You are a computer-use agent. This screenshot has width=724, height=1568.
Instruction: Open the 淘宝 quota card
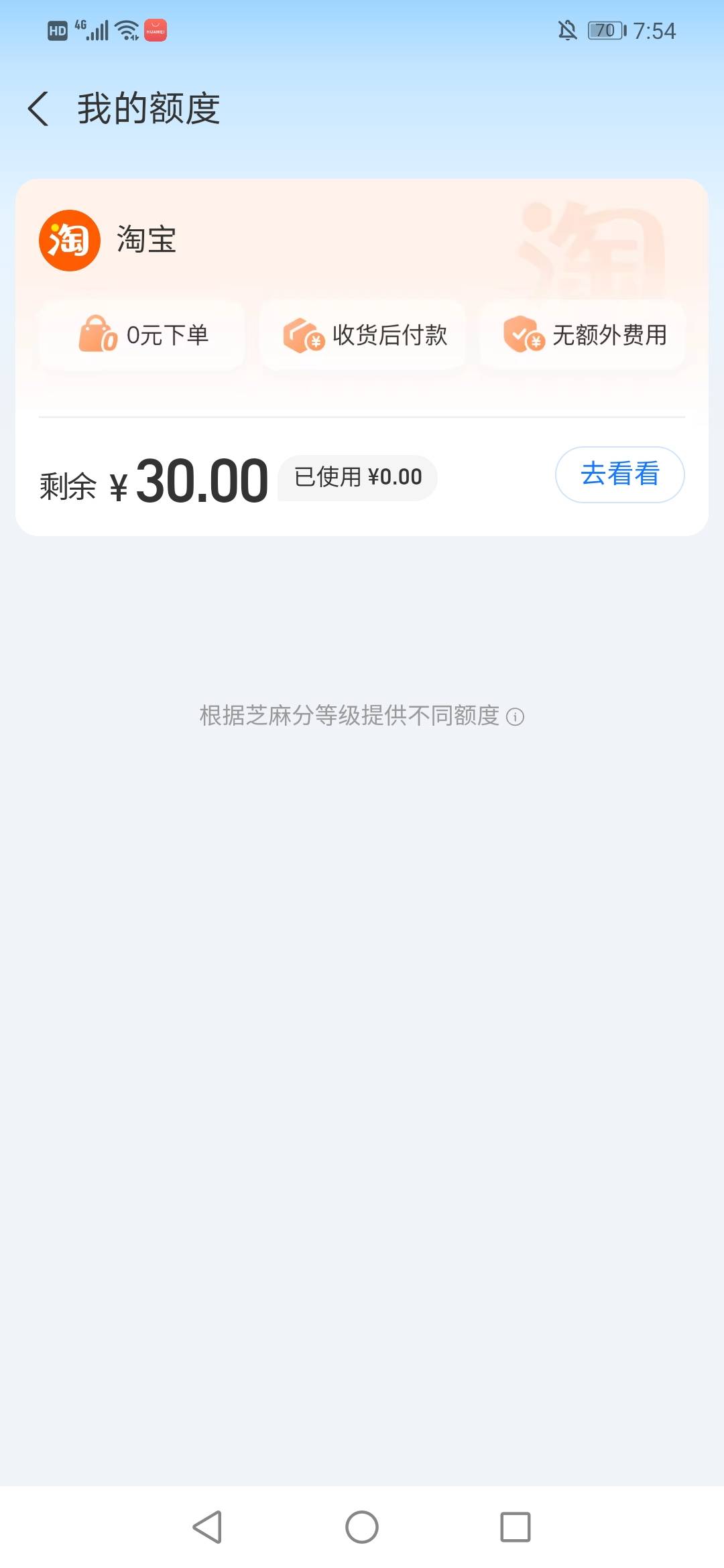[362, 357]
